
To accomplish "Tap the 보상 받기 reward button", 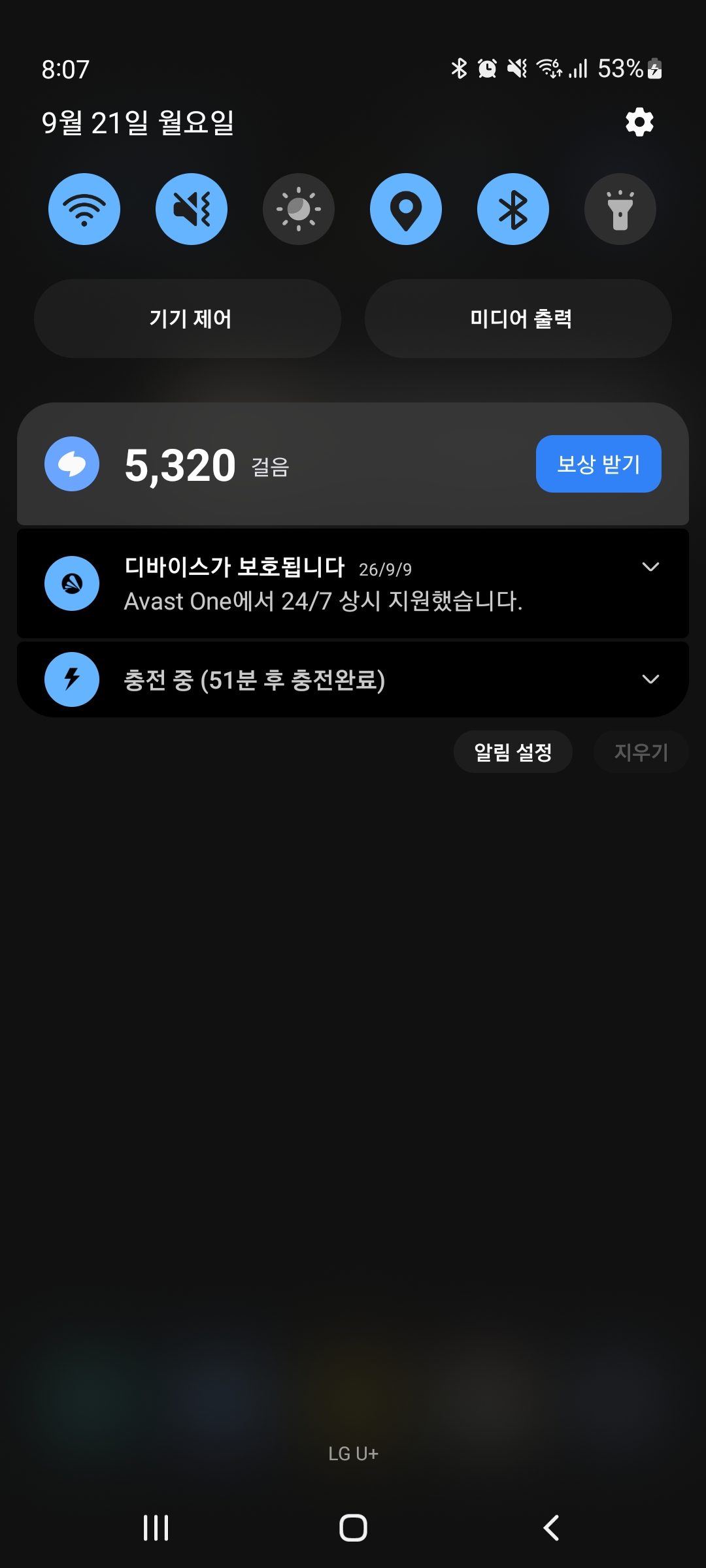I will click(x=599, y=464).
